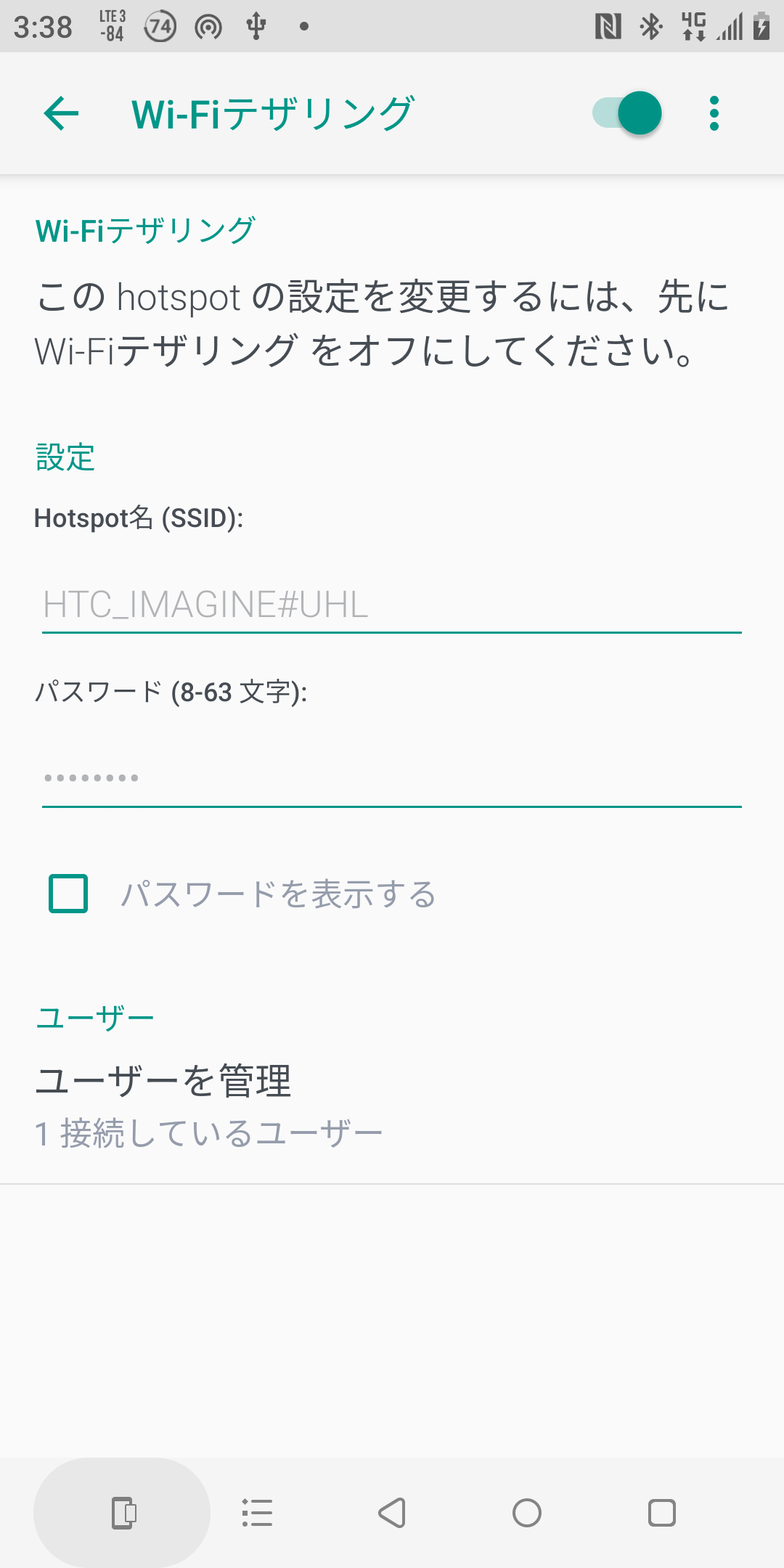Tap the USB connection status icon
Viewport: 784px width, 1568px height.
pyautogui.click(x=255, y=25)
